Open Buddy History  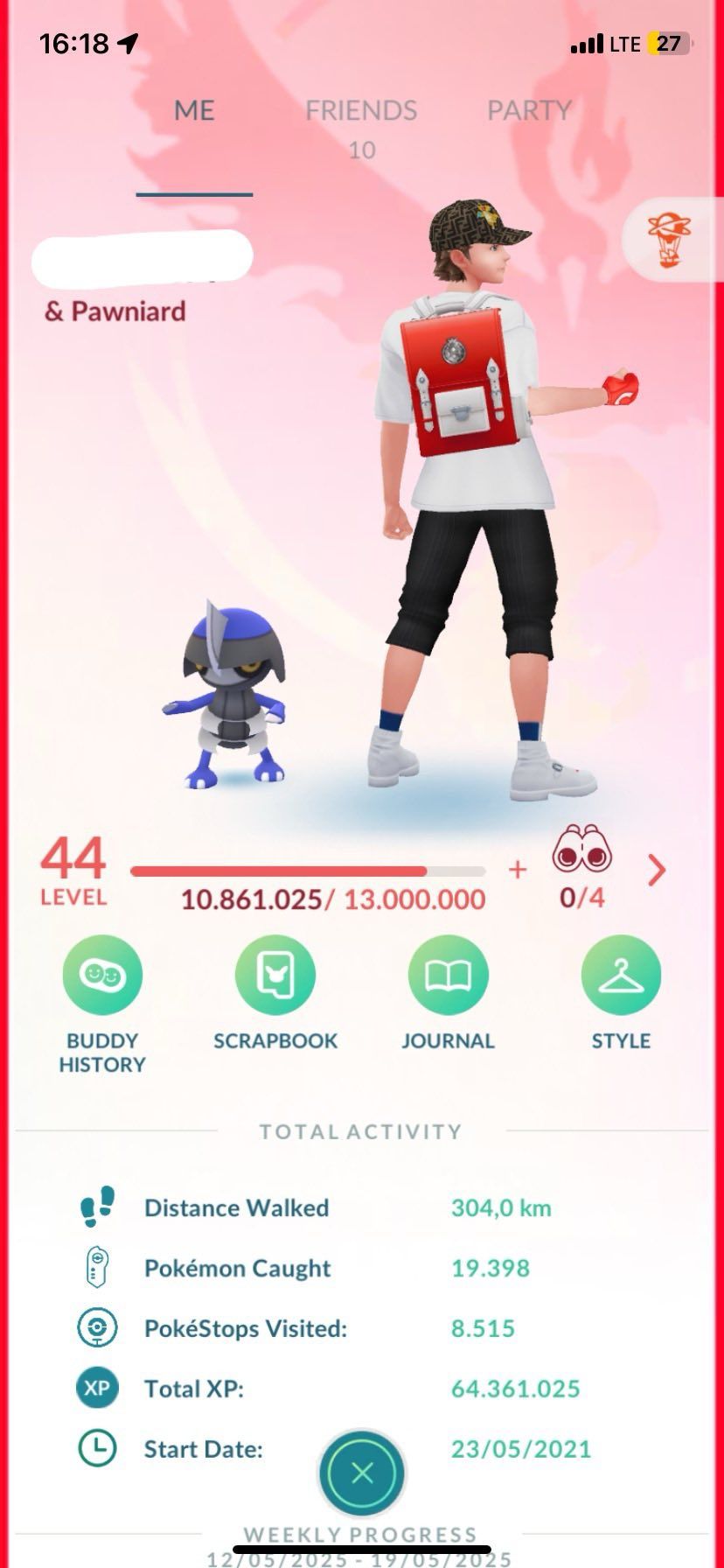pos(102,975)
